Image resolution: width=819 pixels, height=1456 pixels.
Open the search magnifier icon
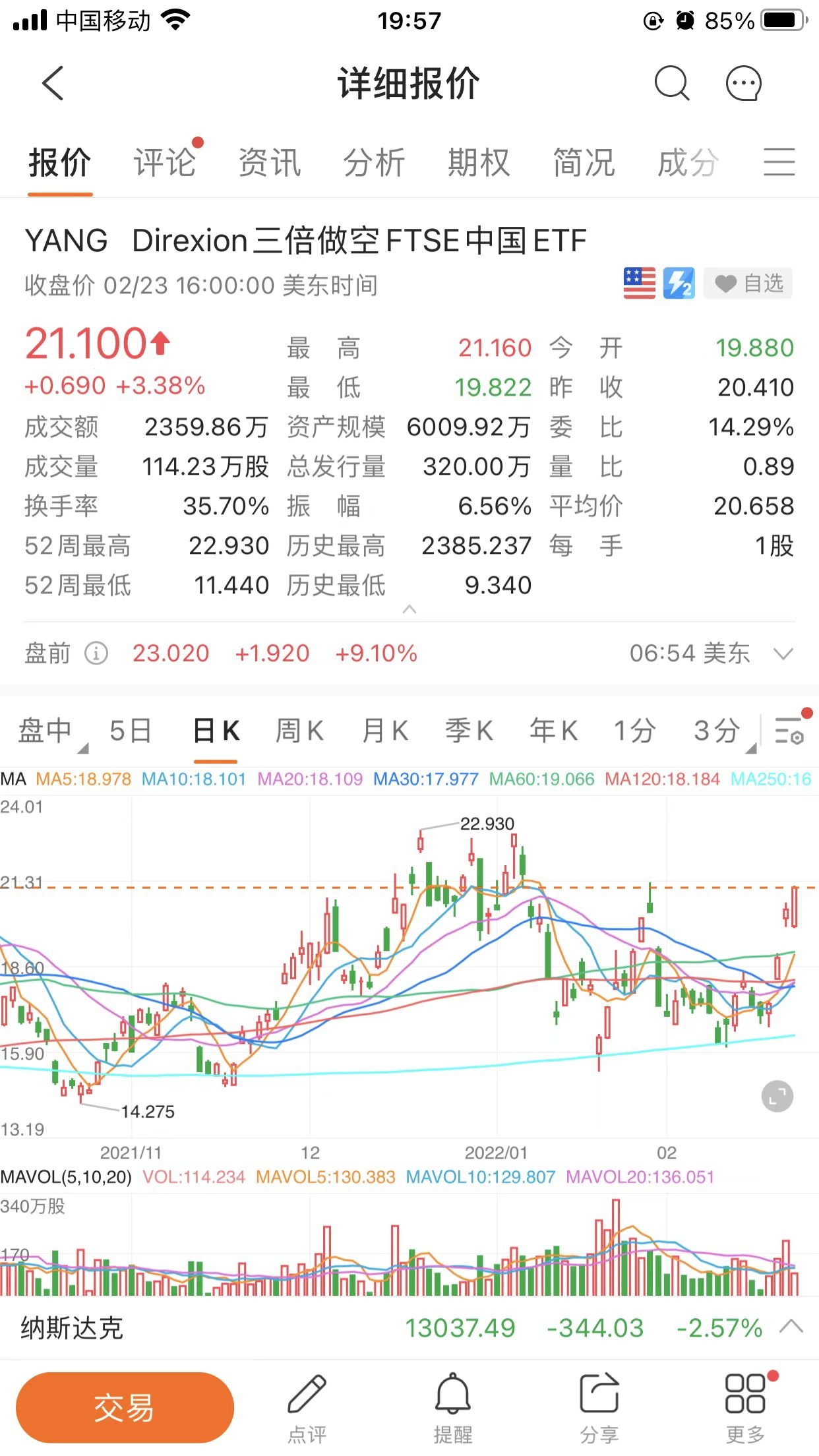point(671,84)
